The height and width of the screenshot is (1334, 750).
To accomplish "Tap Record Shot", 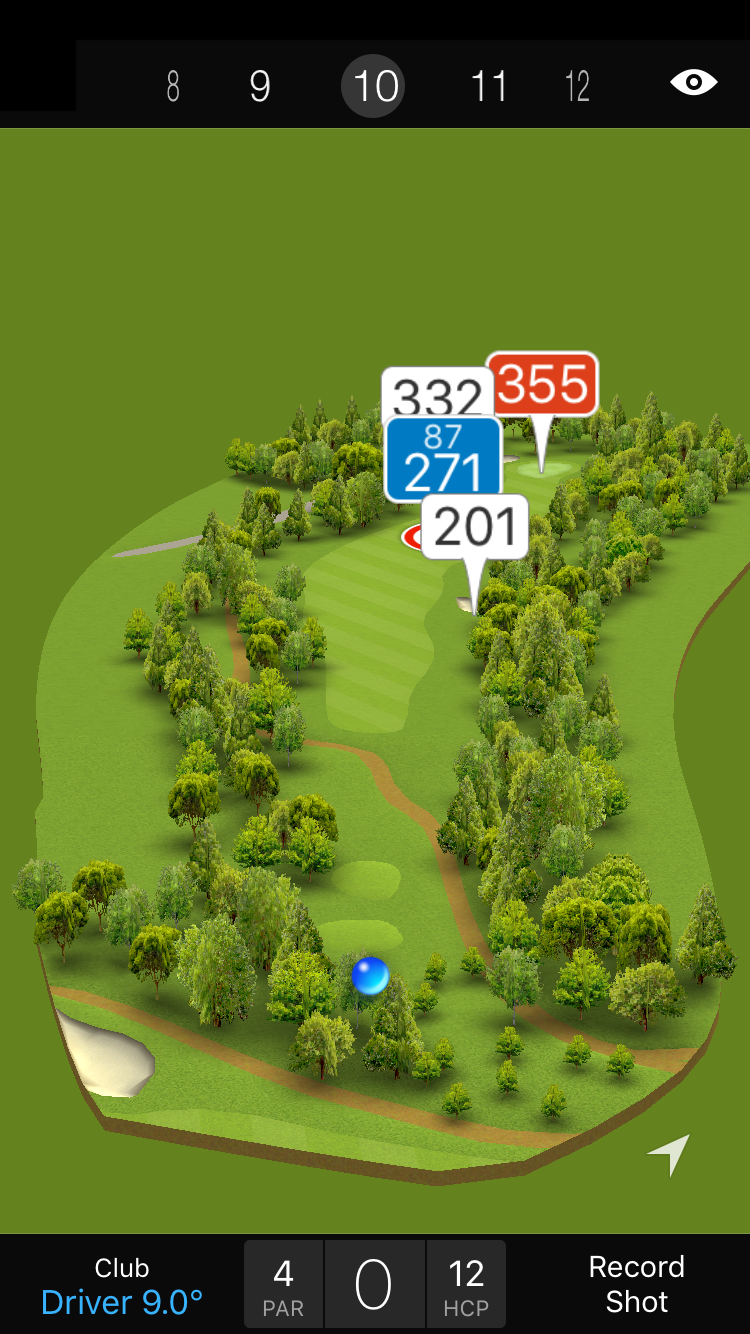I will click(x=636, y=1284).
